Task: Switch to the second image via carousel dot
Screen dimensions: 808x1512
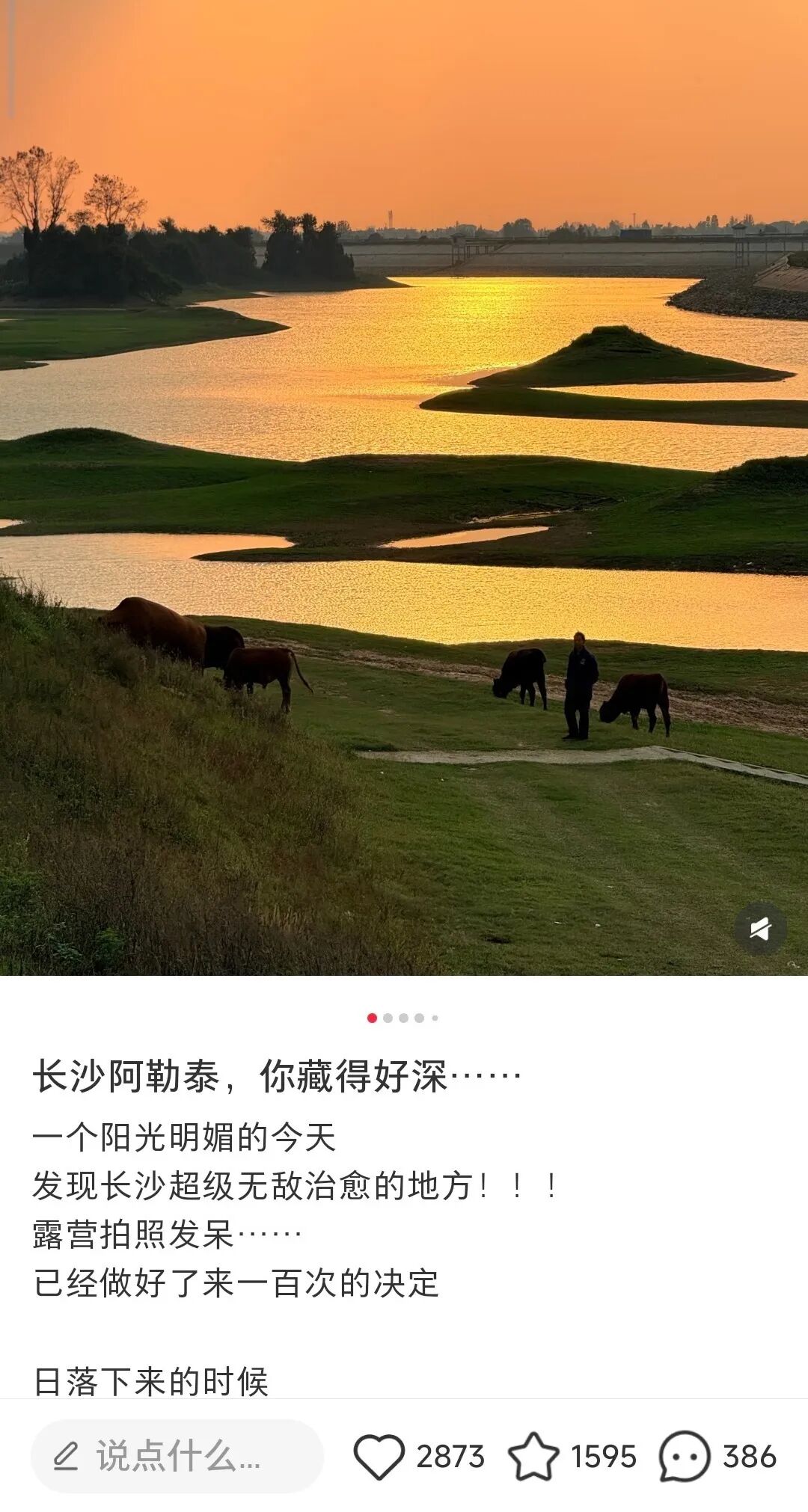Action: pos(388,1018)
